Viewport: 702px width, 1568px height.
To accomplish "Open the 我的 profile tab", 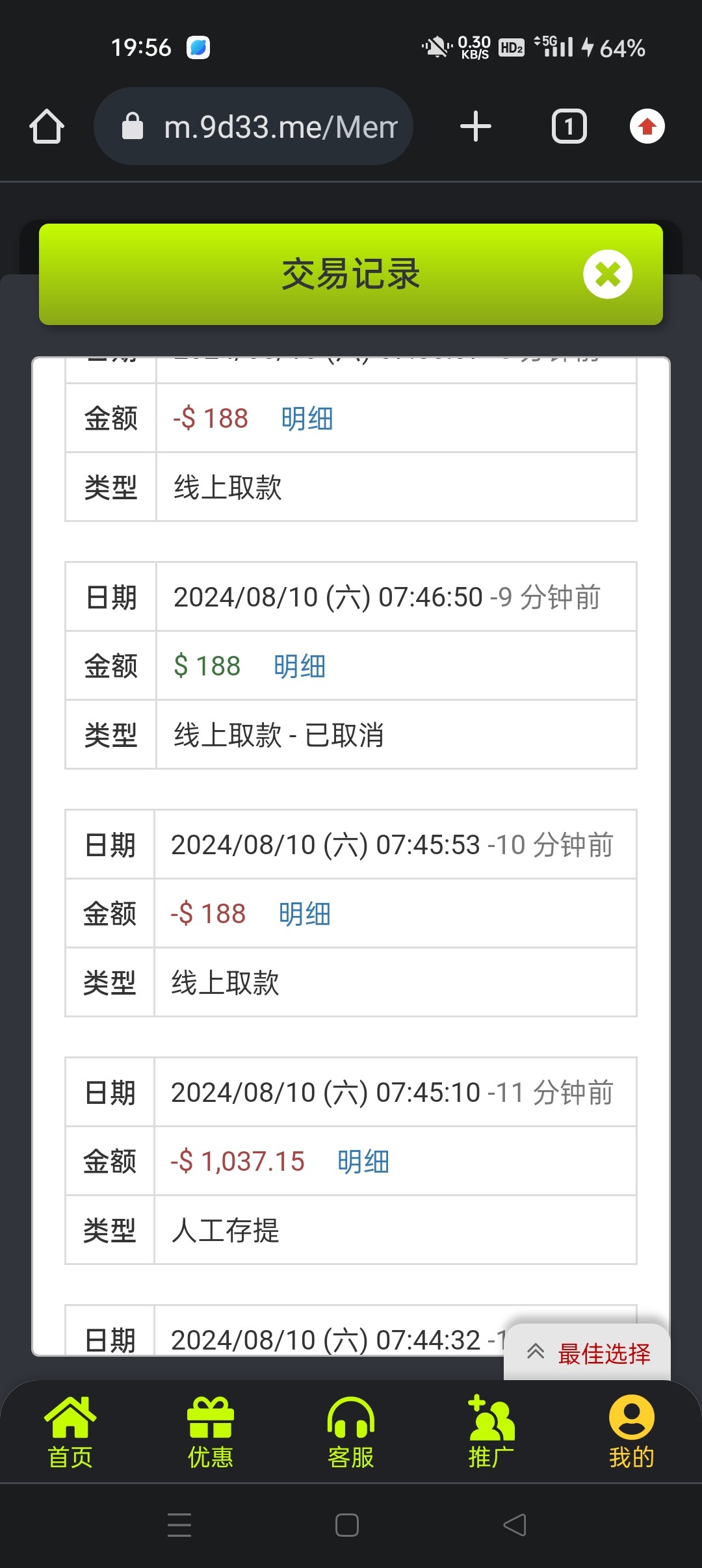I will 632,1433.
